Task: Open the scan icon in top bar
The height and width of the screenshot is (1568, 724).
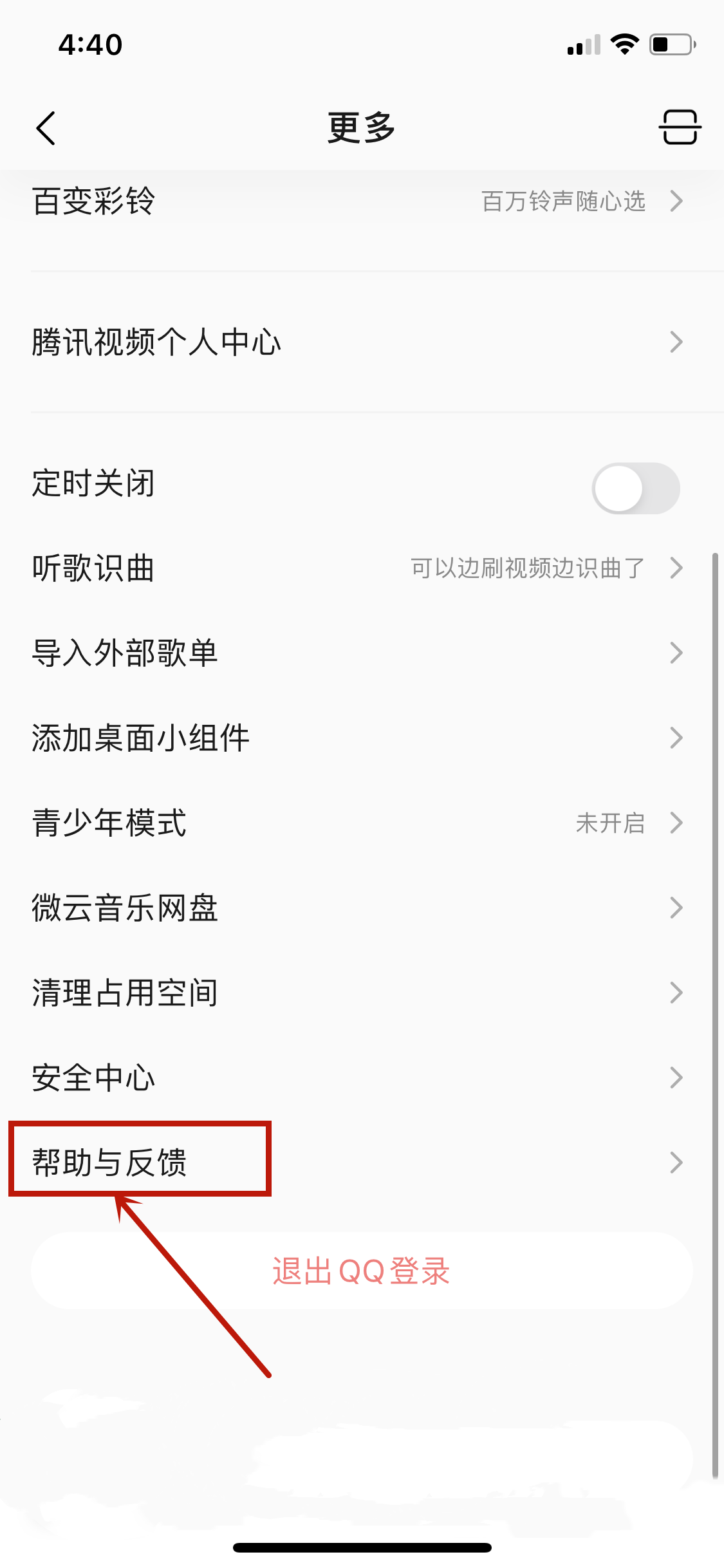Action: [x=680, y=127]
